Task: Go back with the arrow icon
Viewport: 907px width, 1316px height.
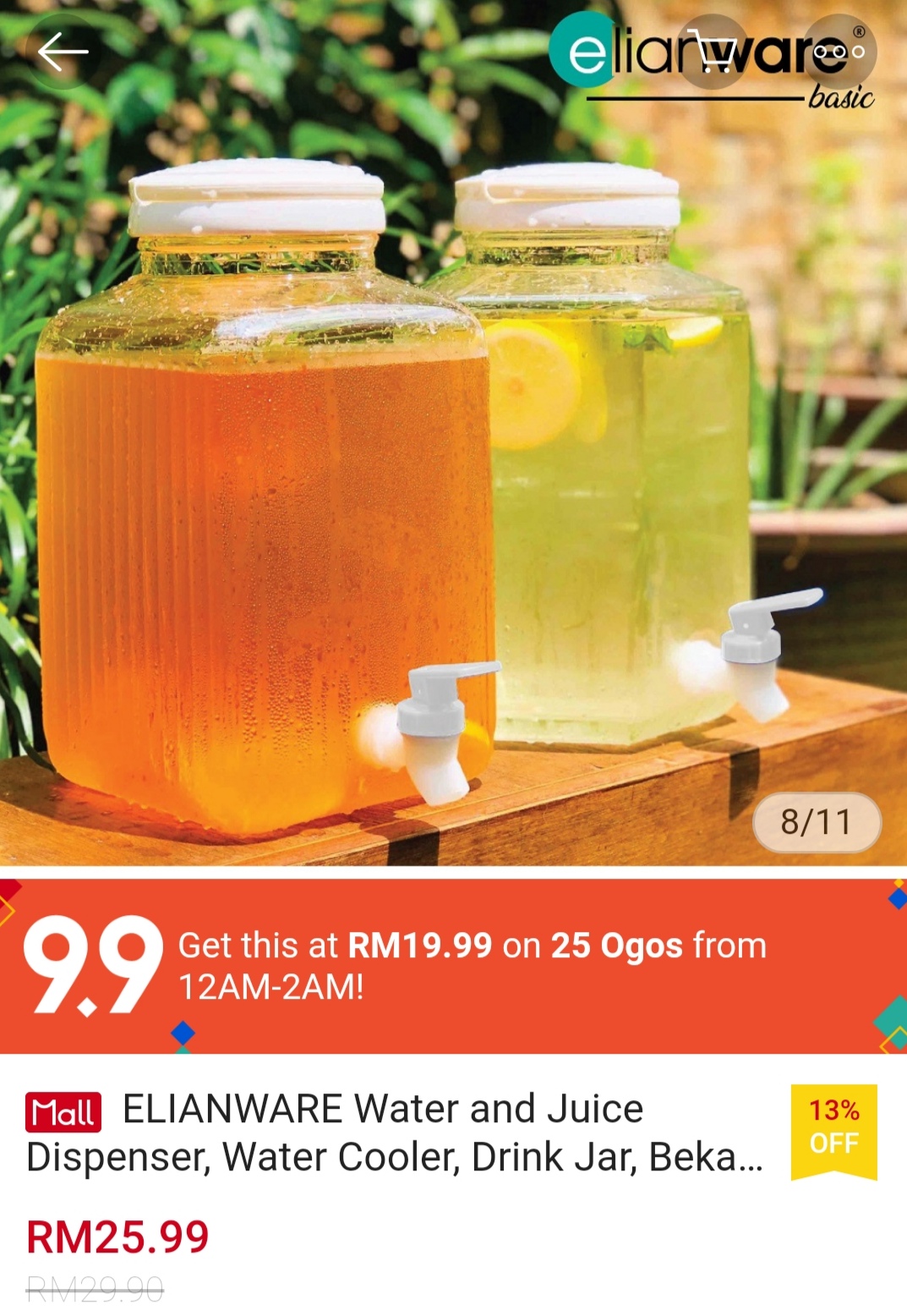Action: click(63, 52)
